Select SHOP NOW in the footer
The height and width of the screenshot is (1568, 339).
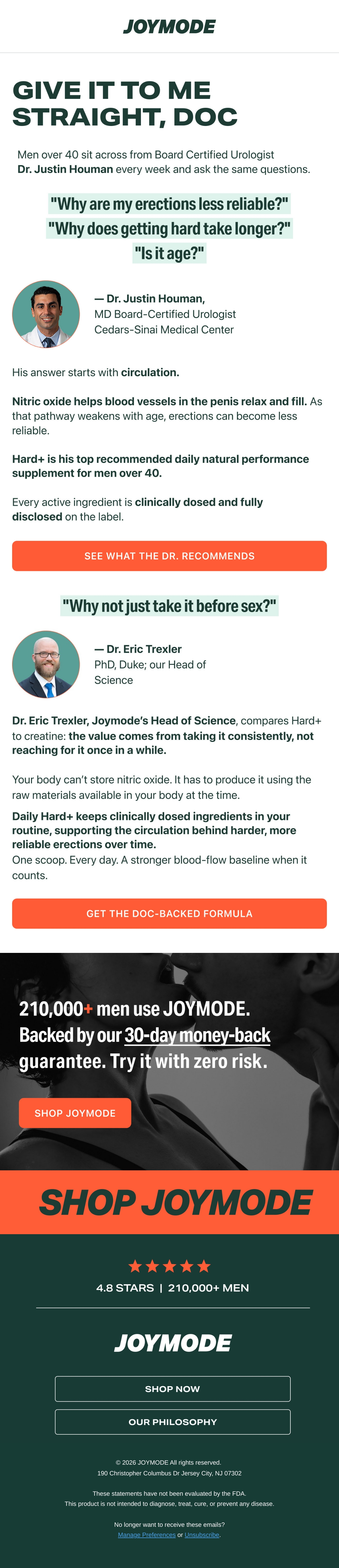point(172,1388)
